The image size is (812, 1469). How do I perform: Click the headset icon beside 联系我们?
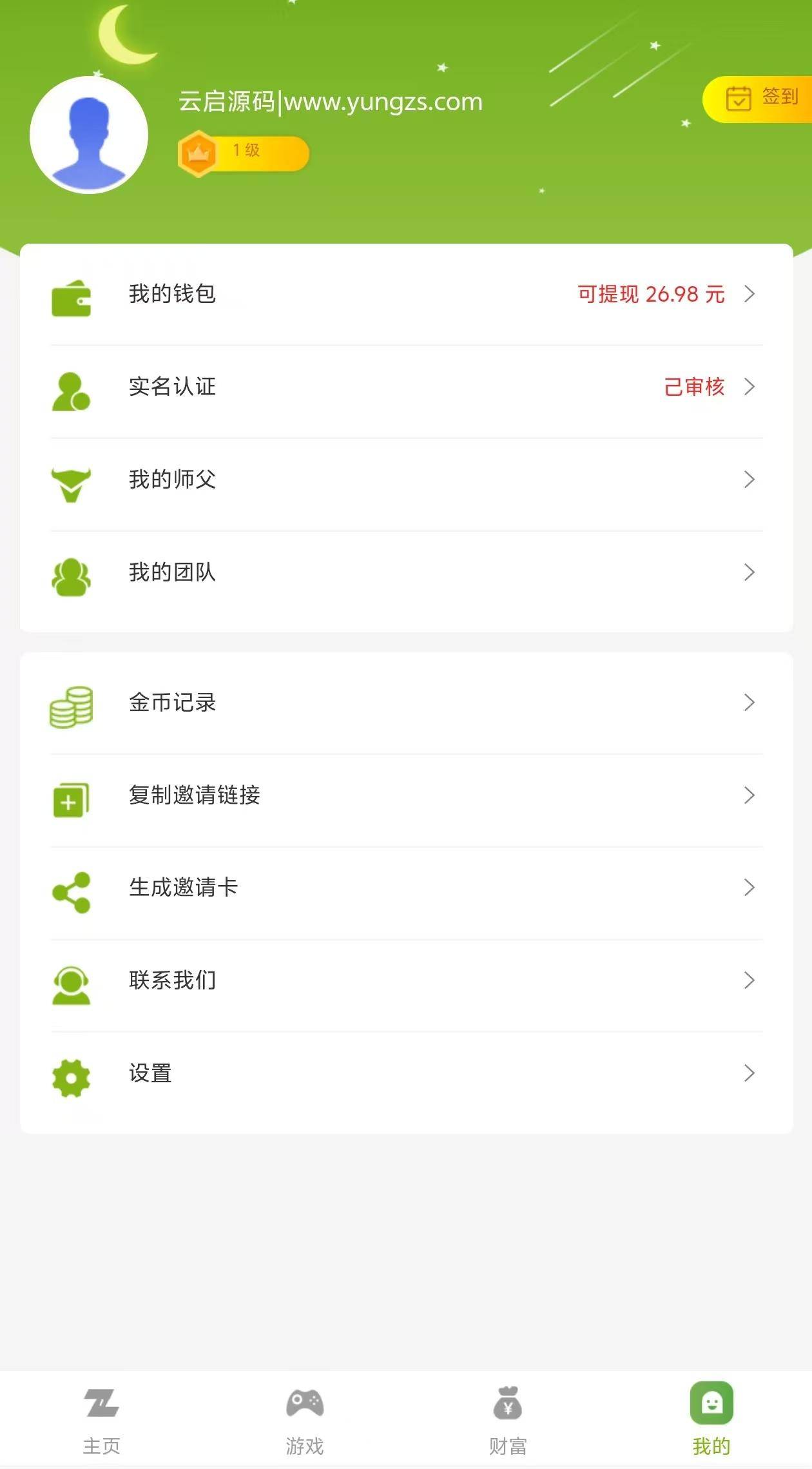pyautogui.click(x=72, y=980)
